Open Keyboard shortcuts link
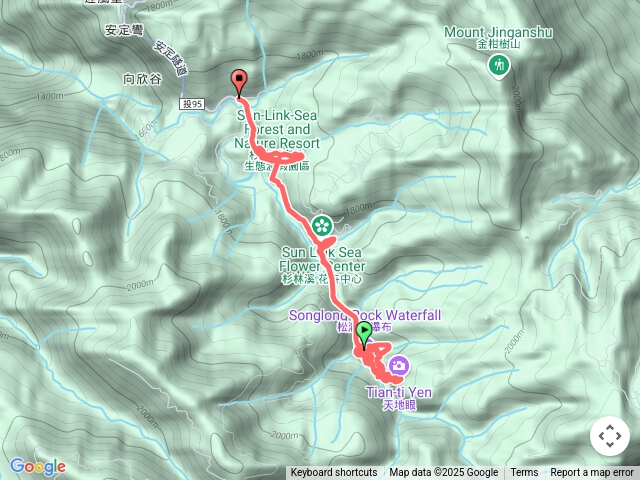This screenshot has height=480, width=640. click(x=334, y=473)
